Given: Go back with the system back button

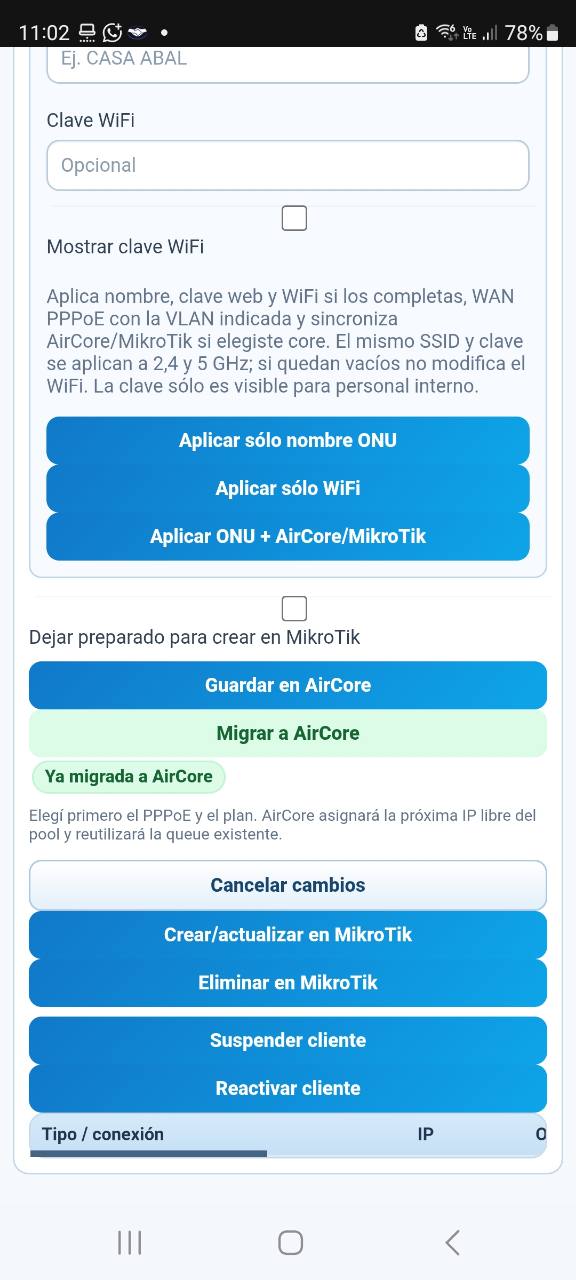Looking at the screenshot, I should [452, 1242].
